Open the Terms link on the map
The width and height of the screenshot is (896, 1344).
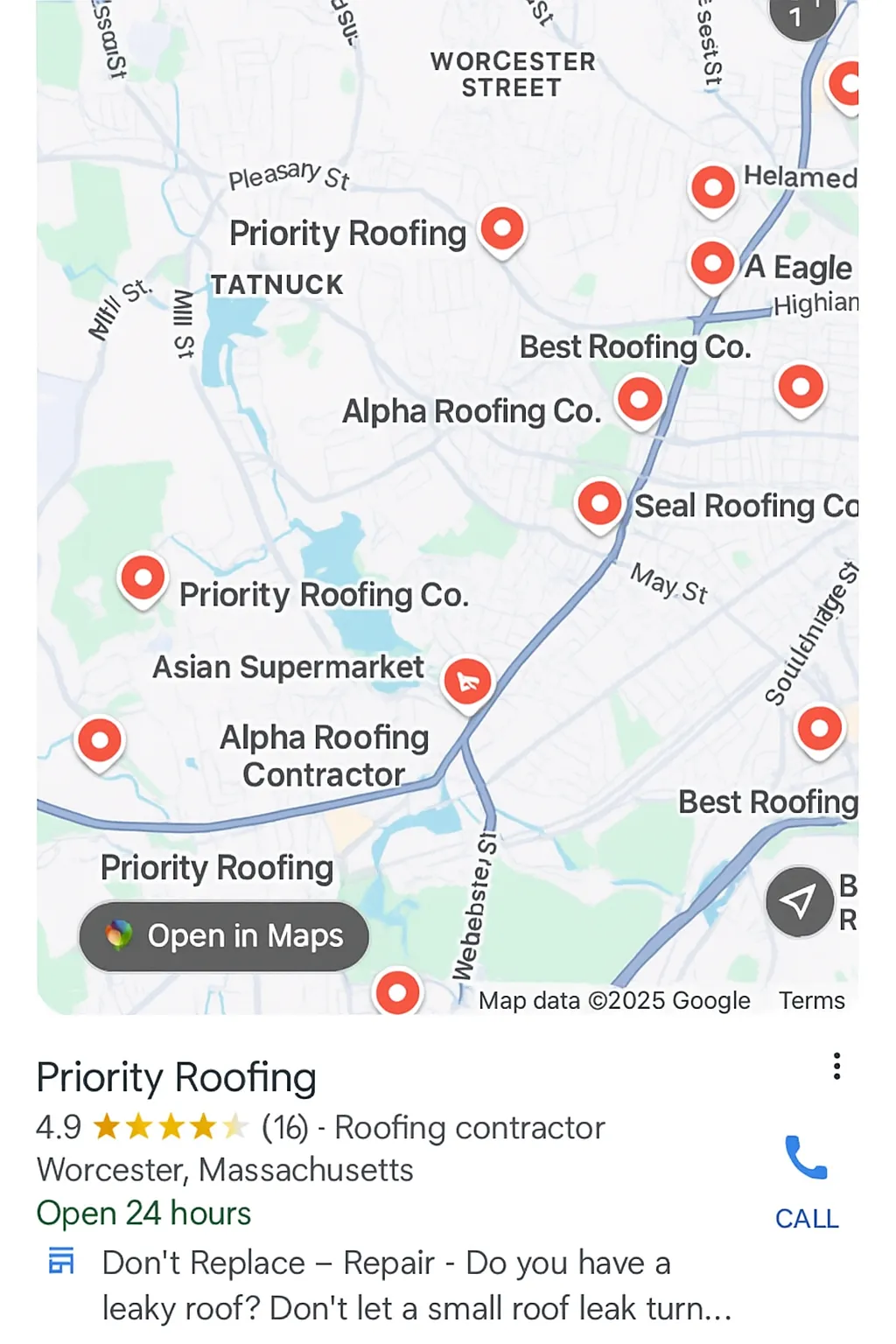[811, 1000]
